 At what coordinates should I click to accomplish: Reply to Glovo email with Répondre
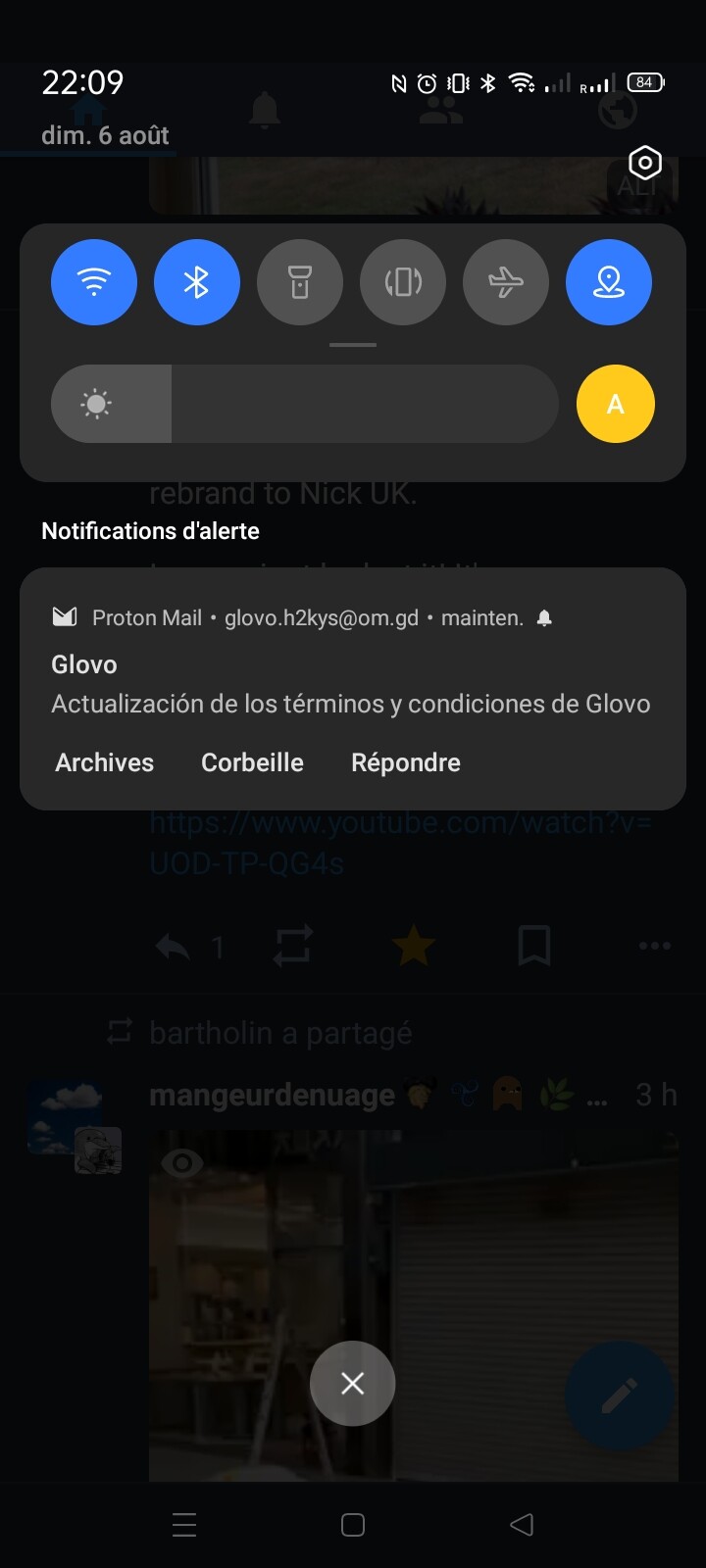(x=406, y=762)
